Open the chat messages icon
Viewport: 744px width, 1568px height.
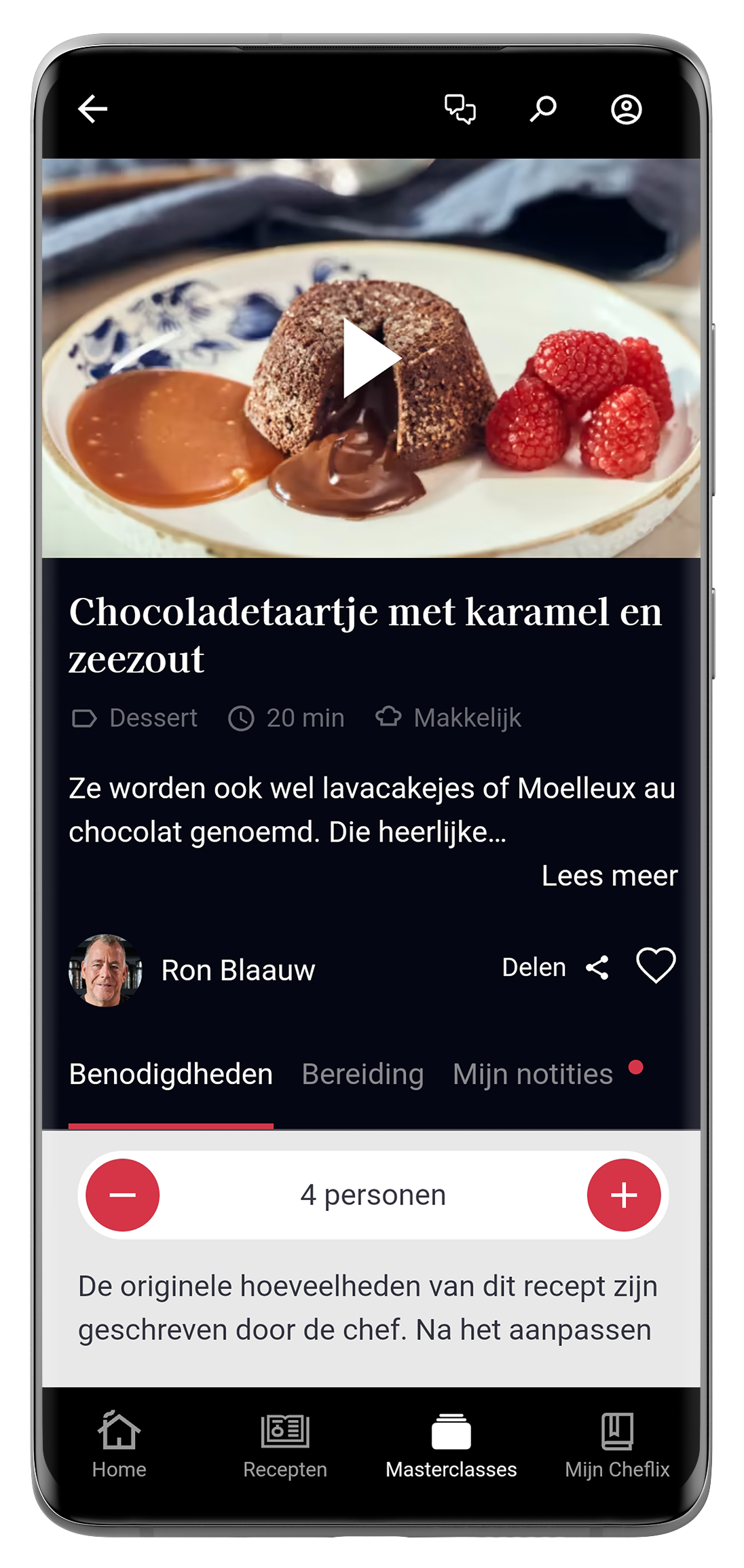[x=460, y=109]
